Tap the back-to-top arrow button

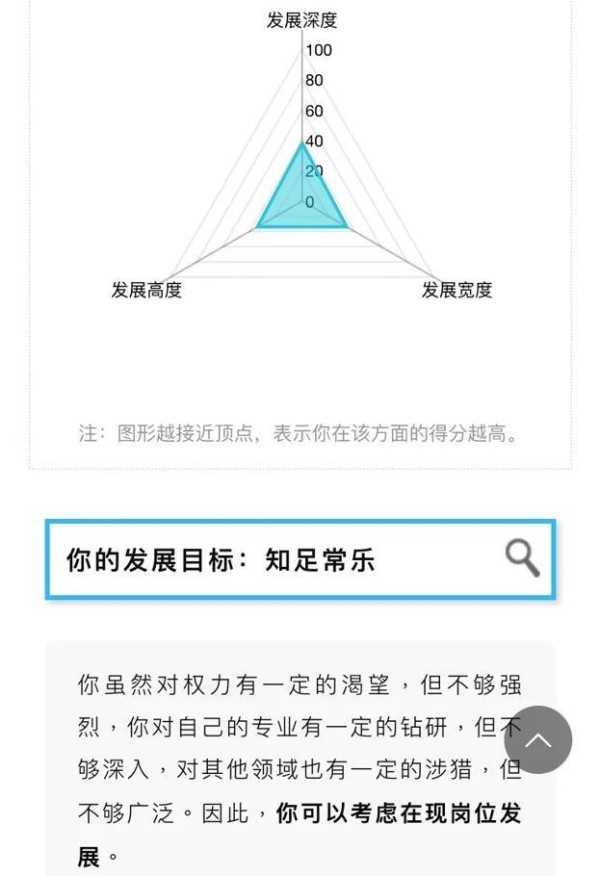coord(538,740)
